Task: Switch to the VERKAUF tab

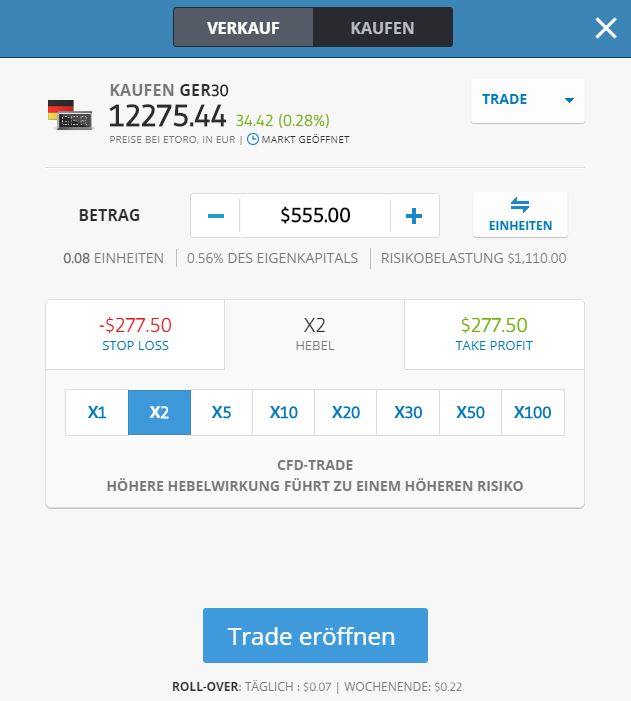Action: coord(243,28)
